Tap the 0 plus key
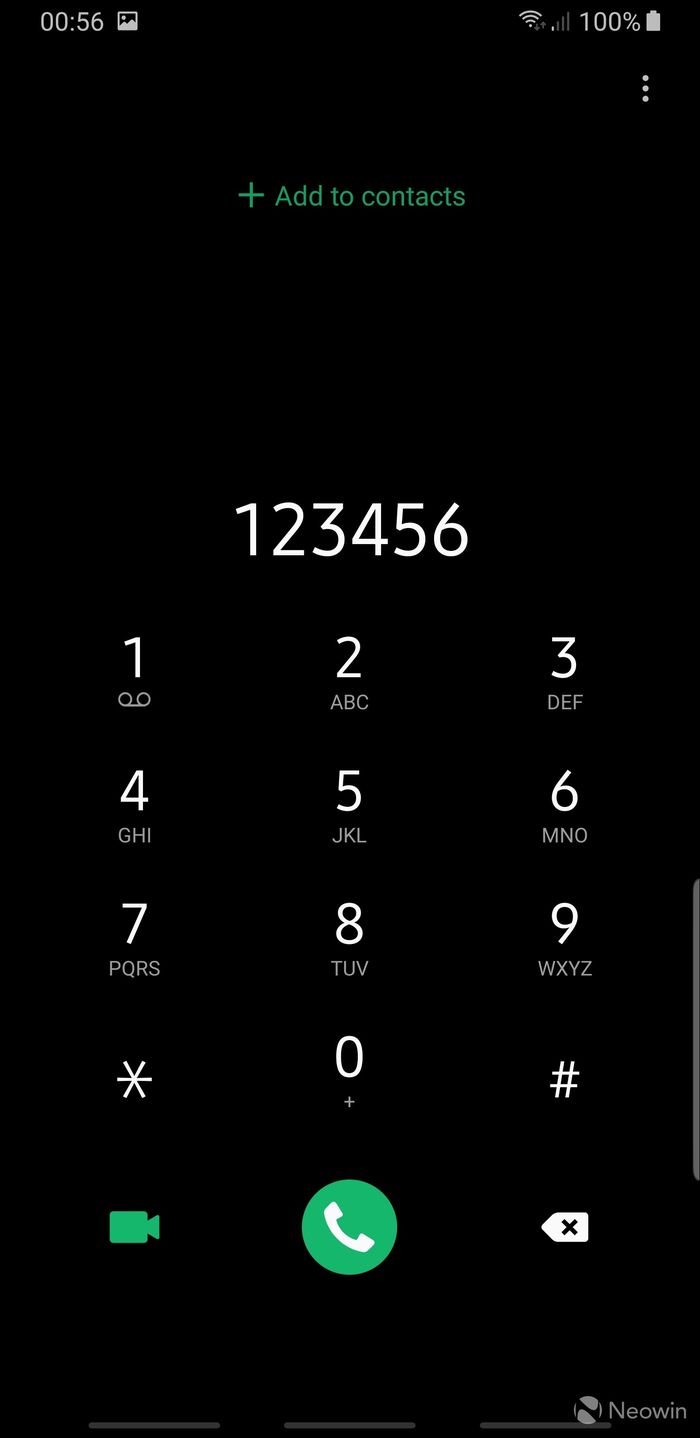700x1438 pixels. pyautogui.click(x=349, y=1071)
